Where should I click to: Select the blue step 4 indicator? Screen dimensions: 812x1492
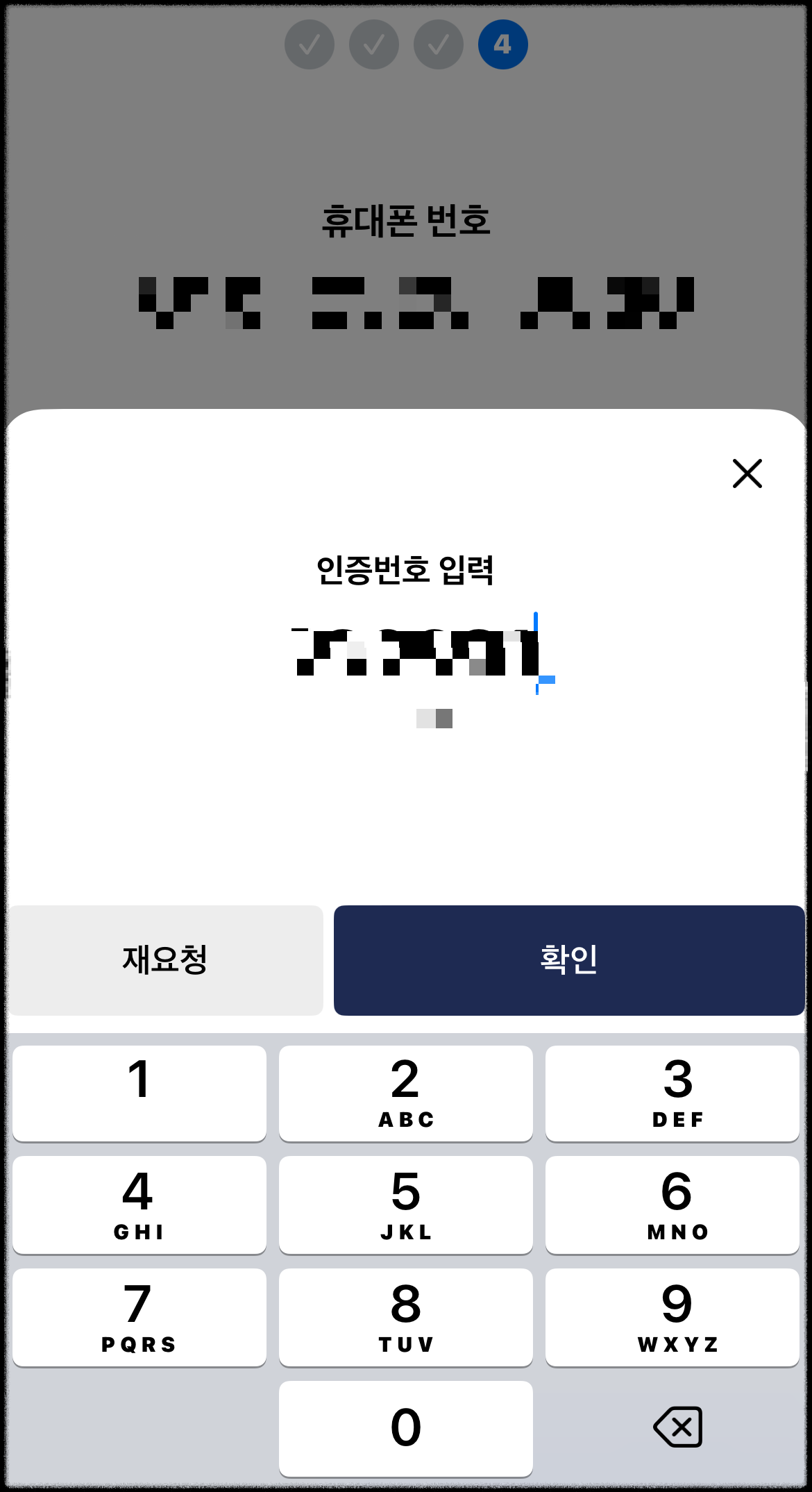(x=505, y=44)
